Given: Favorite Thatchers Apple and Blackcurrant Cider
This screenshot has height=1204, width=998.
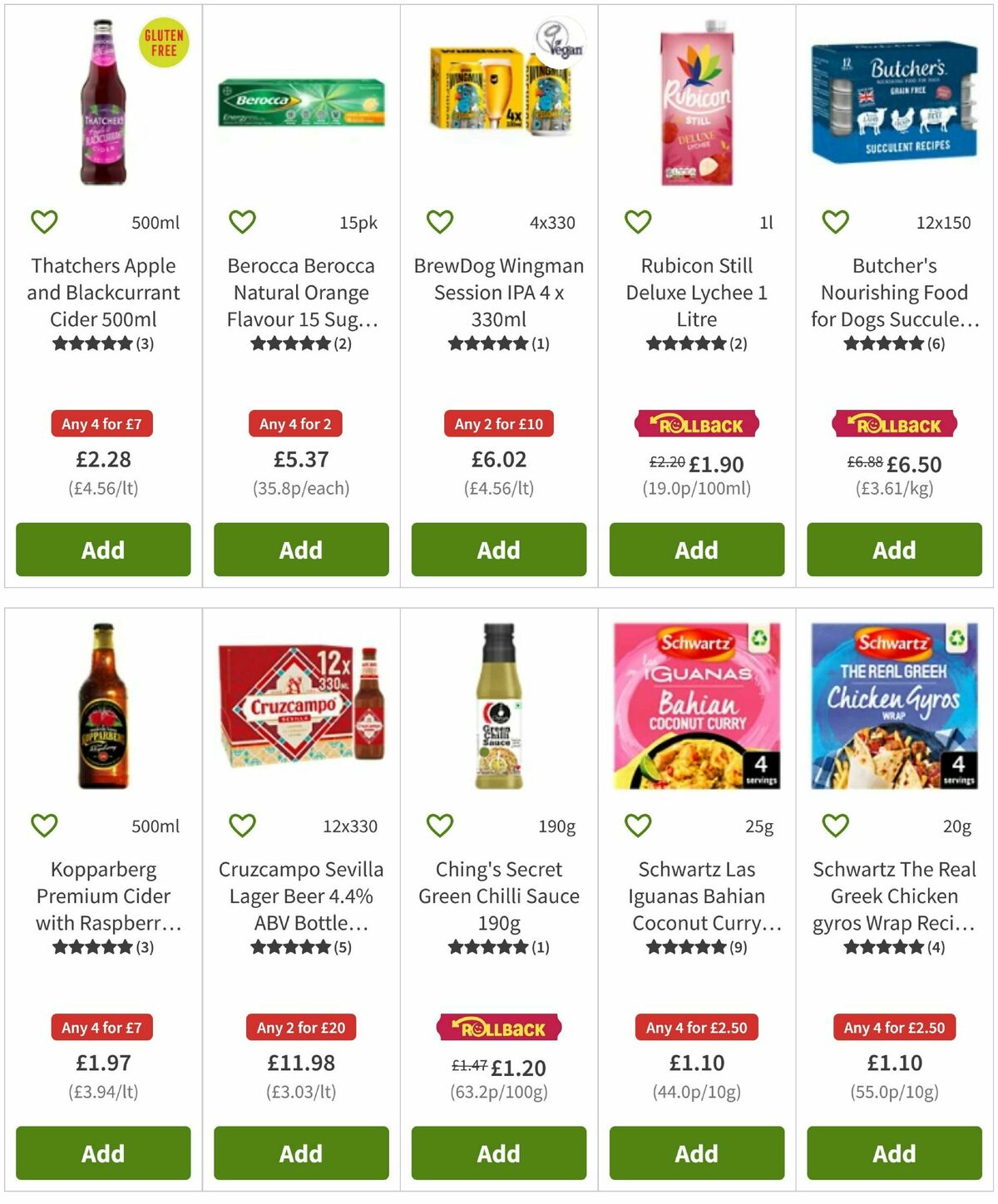Looking at the screenshot, I should click(44, 221).
